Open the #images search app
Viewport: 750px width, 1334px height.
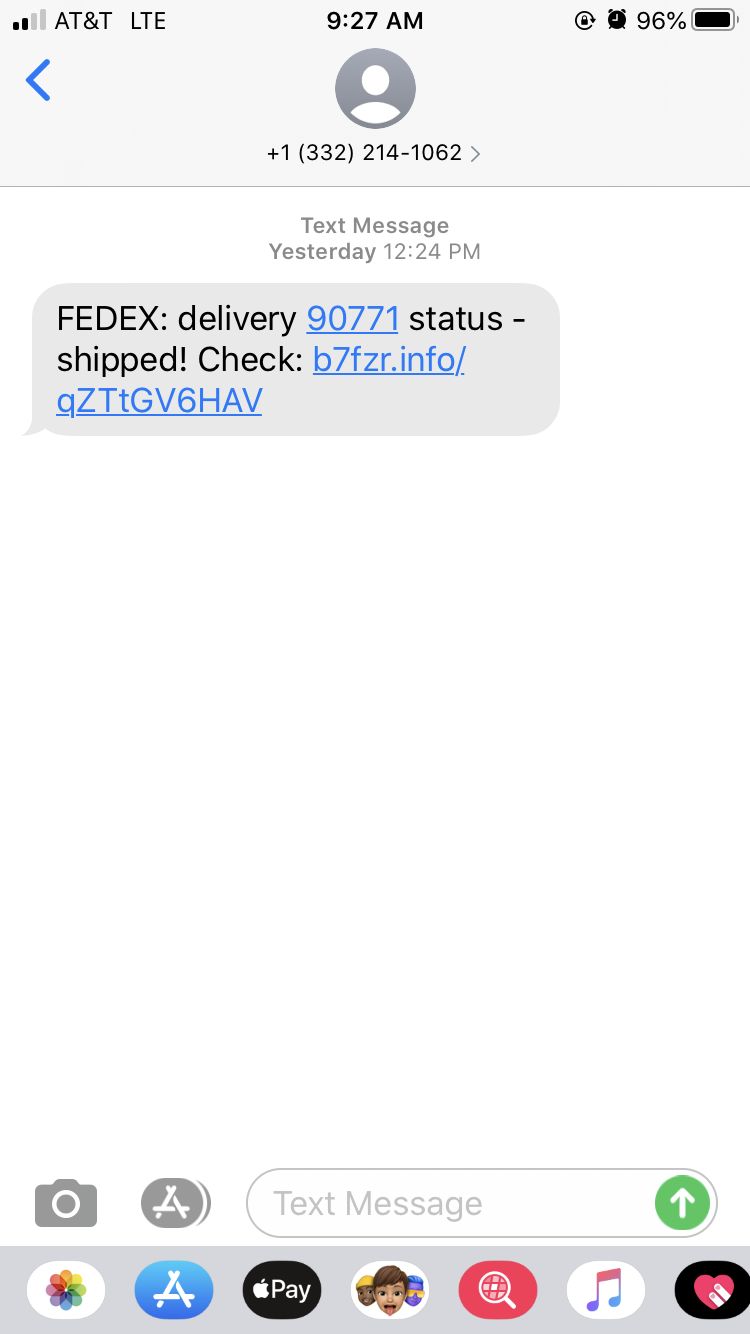point(497,1290)
